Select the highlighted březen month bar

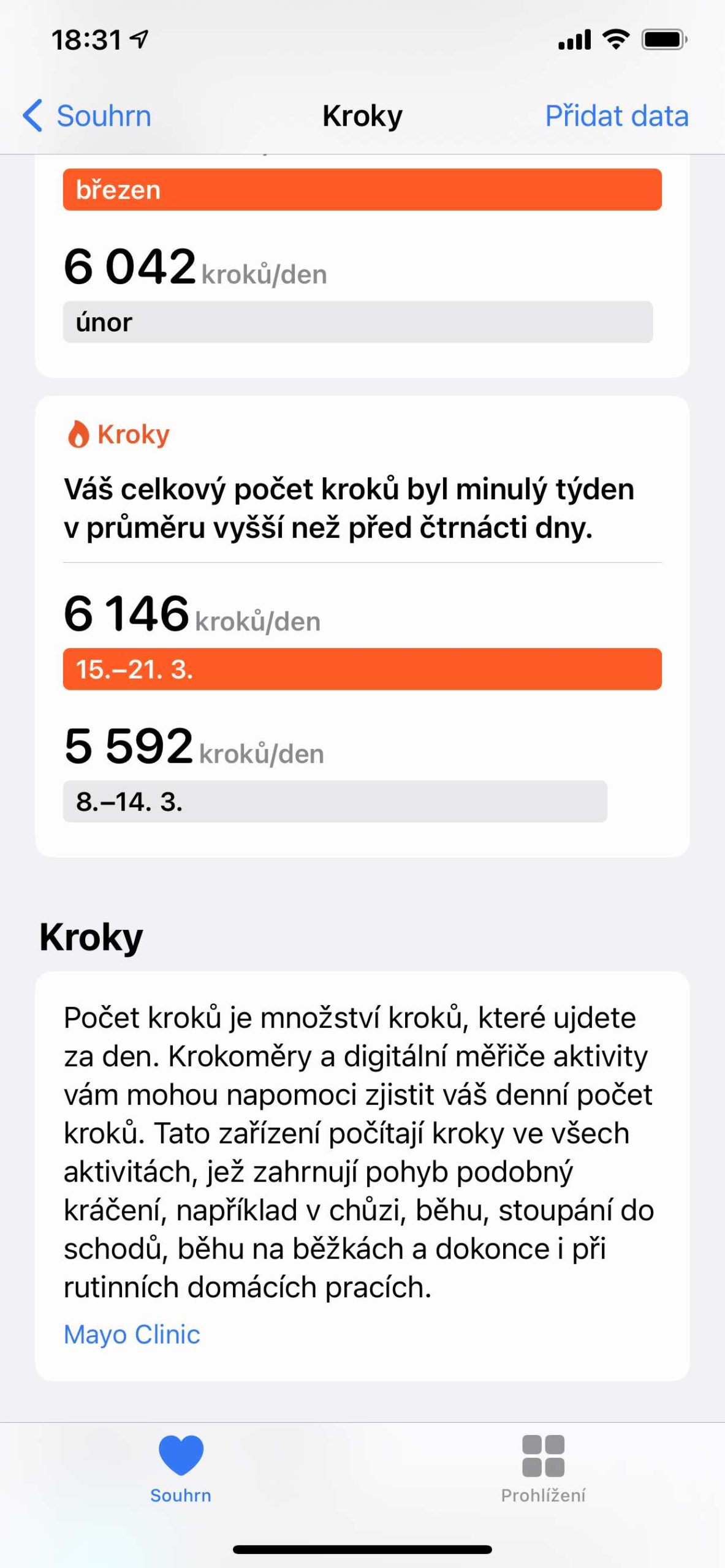pyautogui.click(x=363, y=190)
